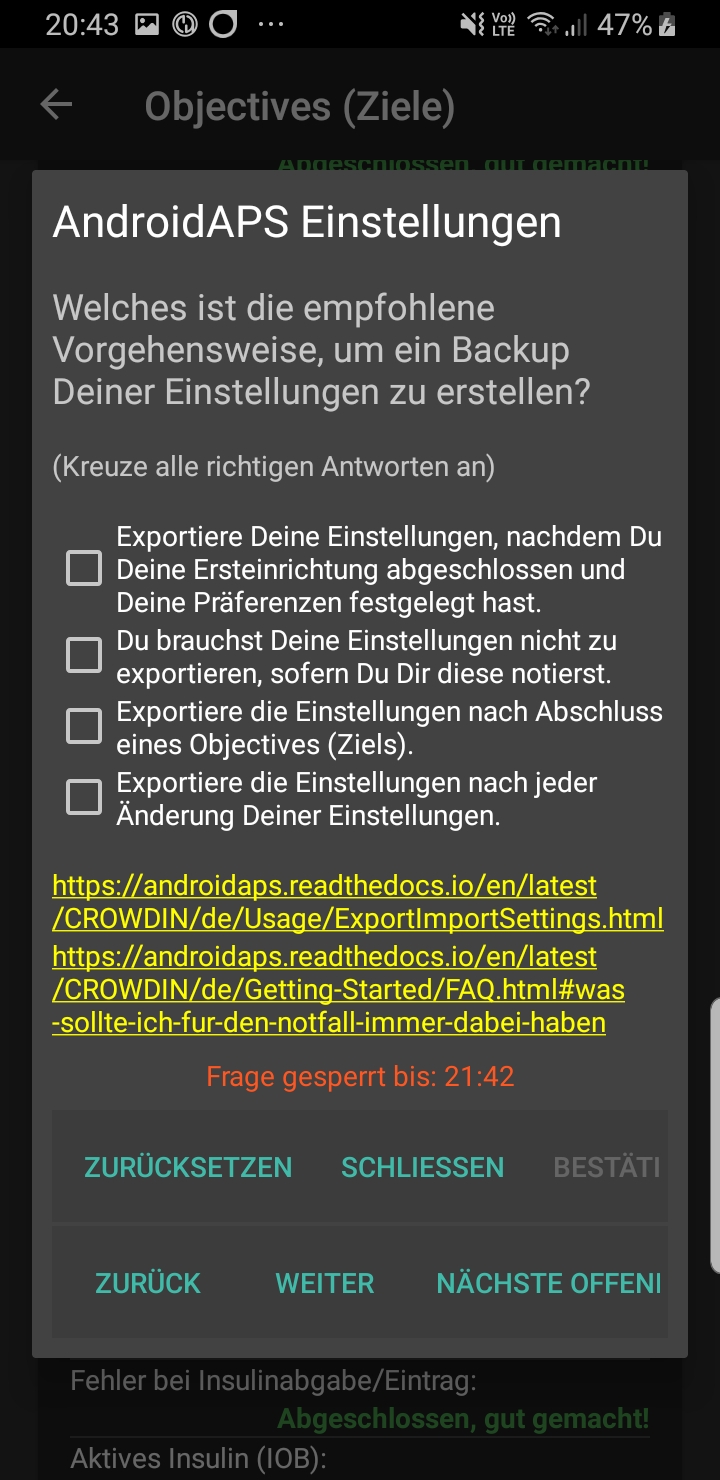Image resolution: width=720 pixels, height=1480 pixels.
Task: Tap the ZURÜCKSETZEN button
Action: [x=188, y=1167]
